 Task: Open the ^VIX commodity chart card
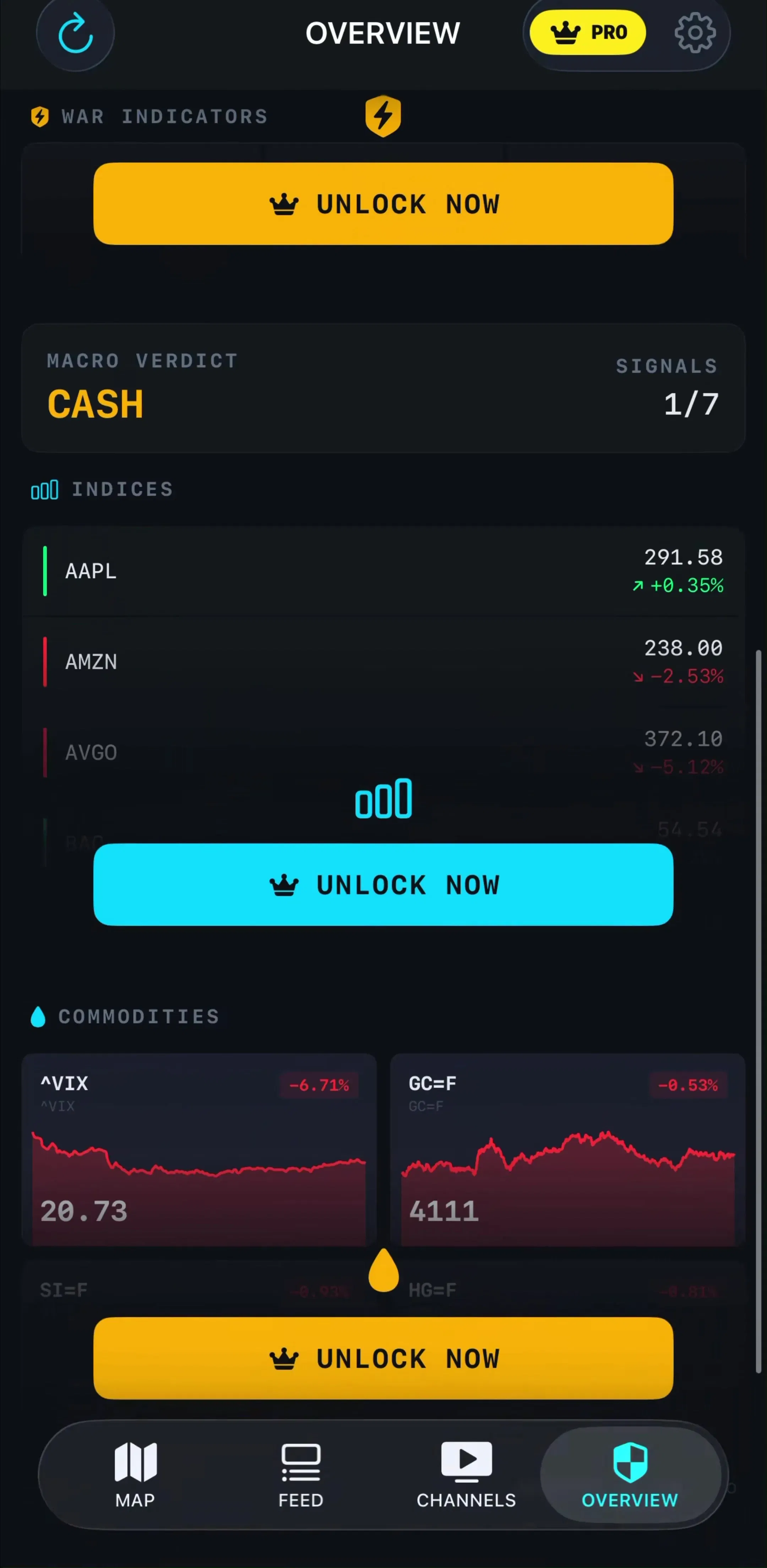(x=199, y=1149)
